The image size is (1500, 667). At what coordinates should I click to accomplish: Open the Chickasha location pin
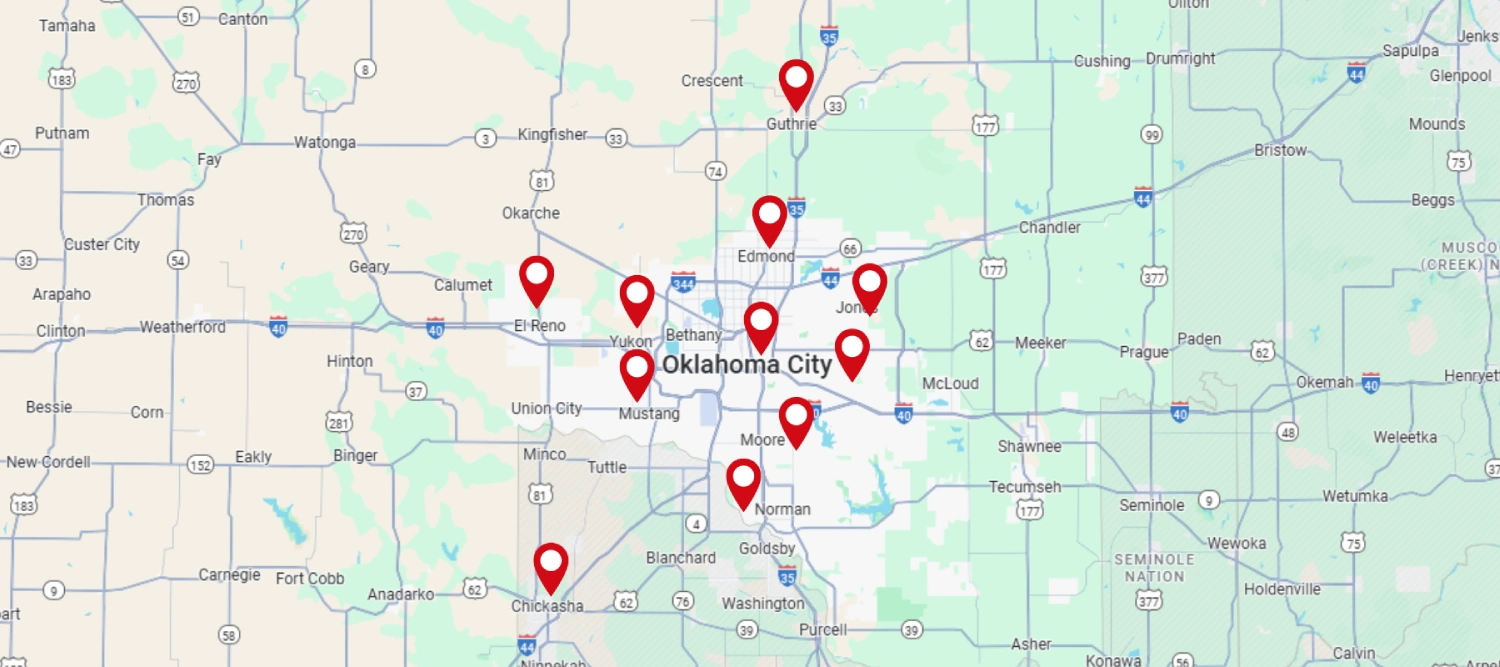[x=551, y=565]
